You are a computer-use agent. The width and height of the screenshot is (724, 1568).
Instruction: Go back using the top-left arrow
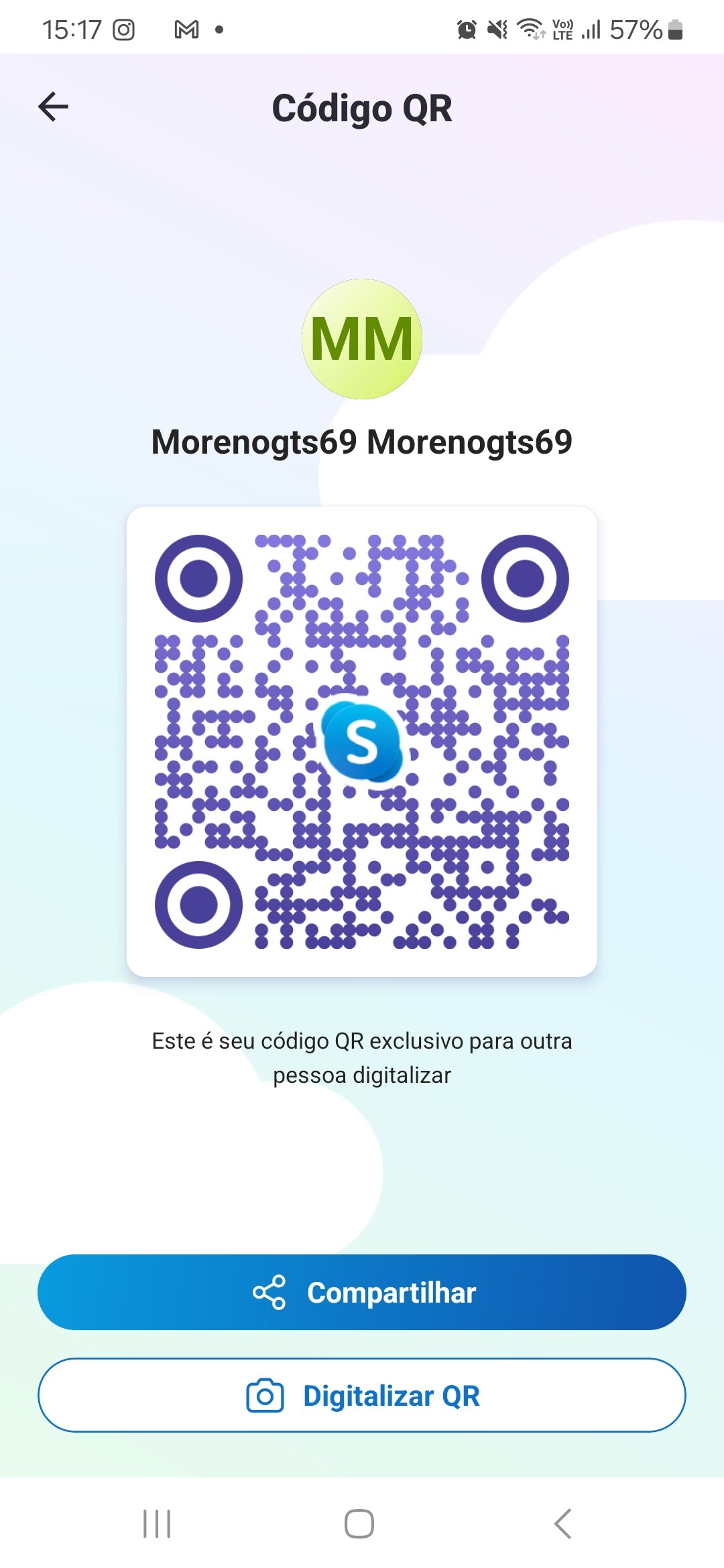(x=54, y=107)
